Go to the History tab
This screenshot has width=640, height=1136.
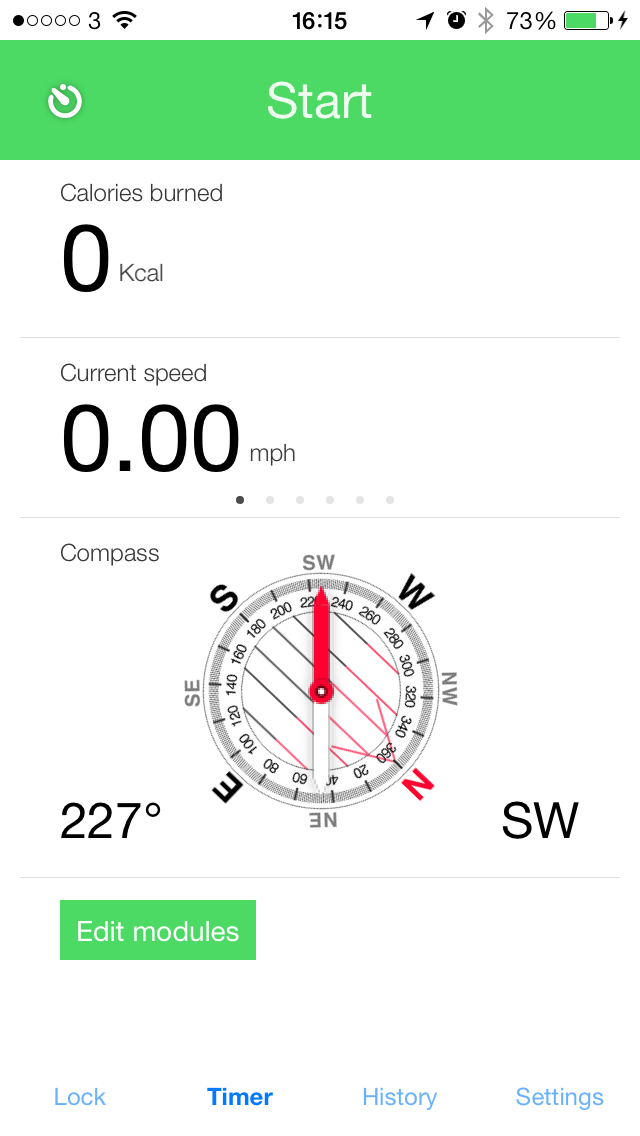tap(399, 1097)
